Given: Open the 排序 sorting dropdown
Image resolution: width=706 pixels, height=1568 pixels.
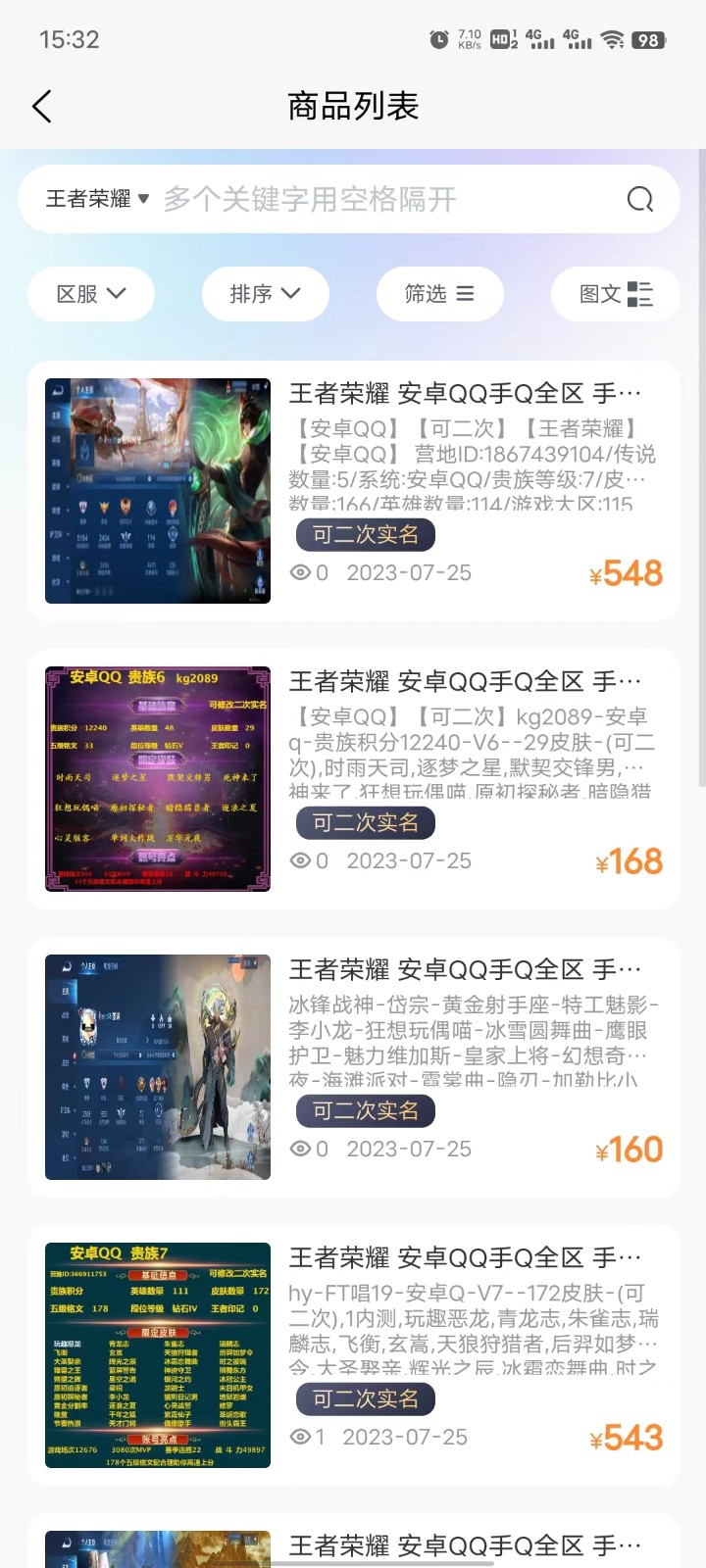Looking at the screenshot, I should point(265,294).
